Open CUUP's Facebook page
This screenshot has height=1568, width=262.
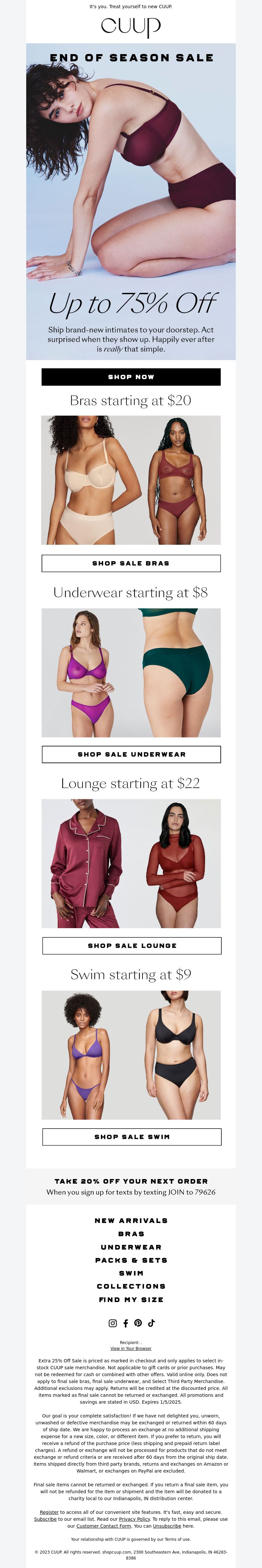126,1323
